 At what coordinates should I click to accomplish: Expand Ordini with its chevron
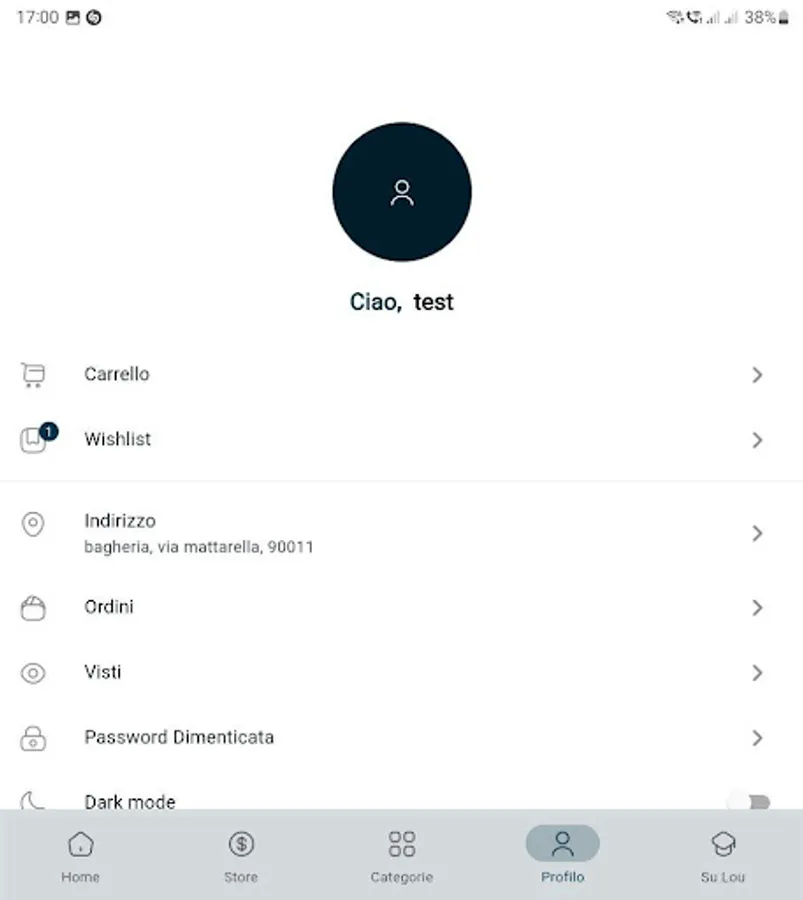pyautogui.click(x=757, y=607)
